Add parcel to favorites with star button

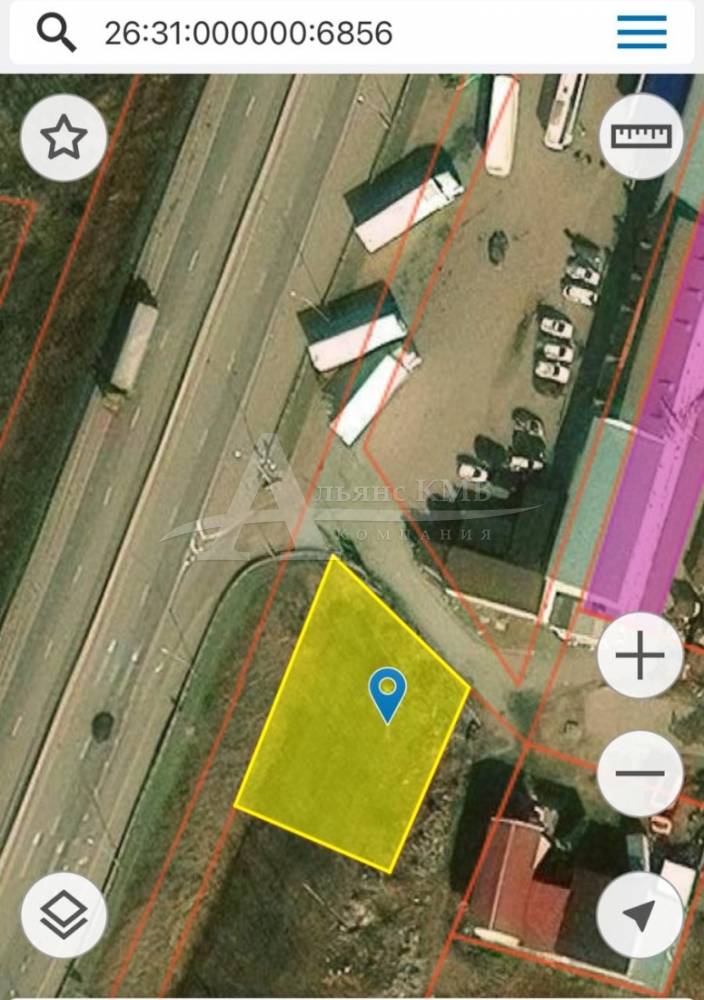pyautogui.click(x=64, y=138)
